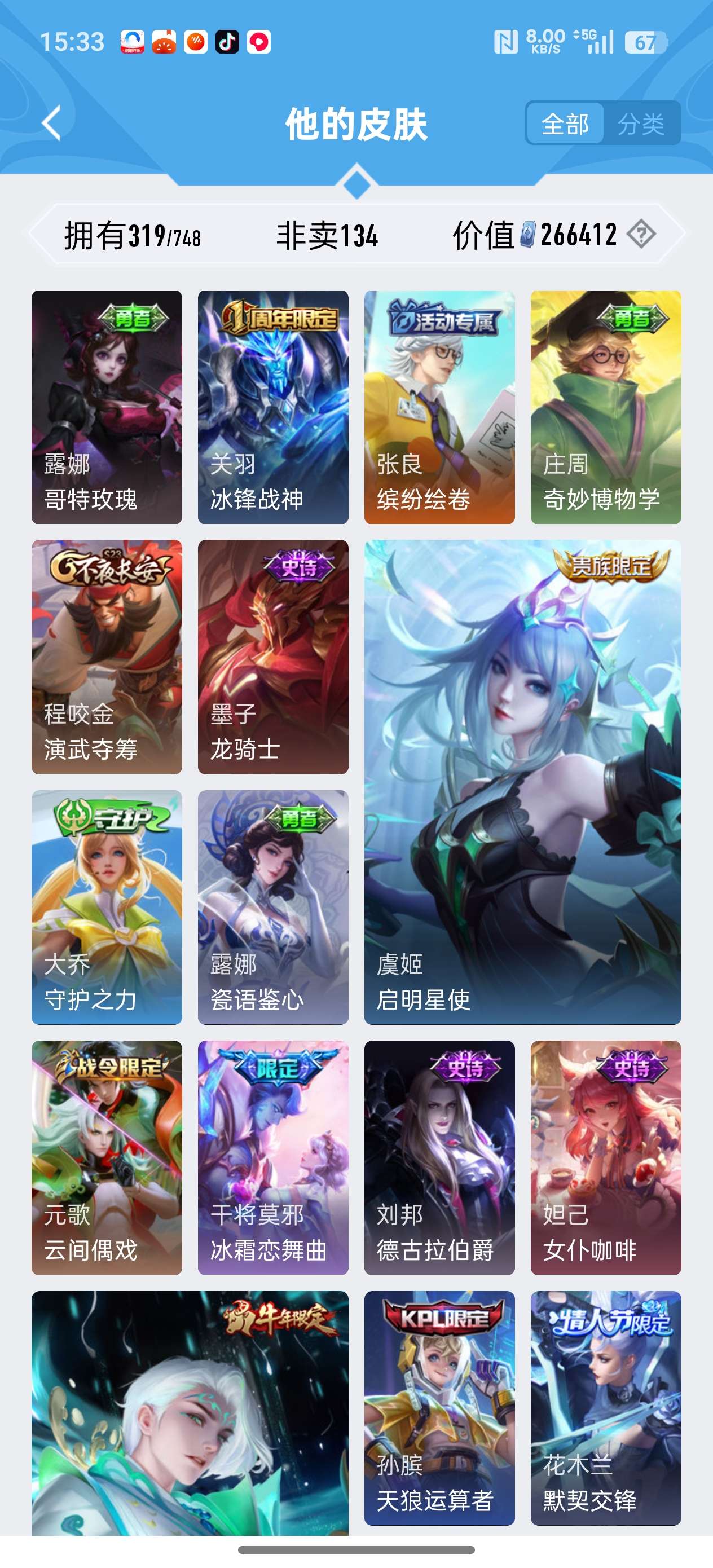
Task: Switch to the 分类 tab
Action: coord(641,124)
